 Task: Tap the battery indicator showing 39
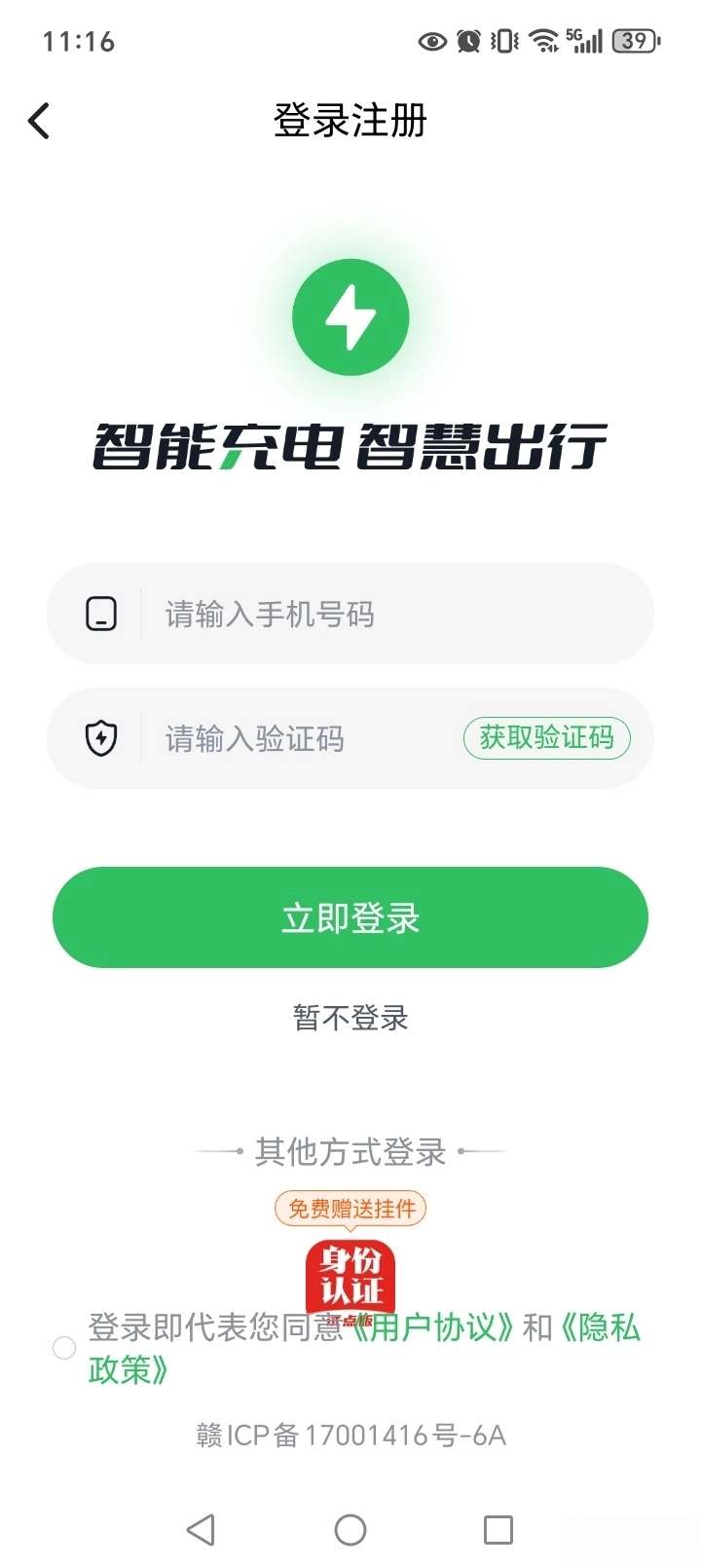pyautogui.click(x=634, y=41)
